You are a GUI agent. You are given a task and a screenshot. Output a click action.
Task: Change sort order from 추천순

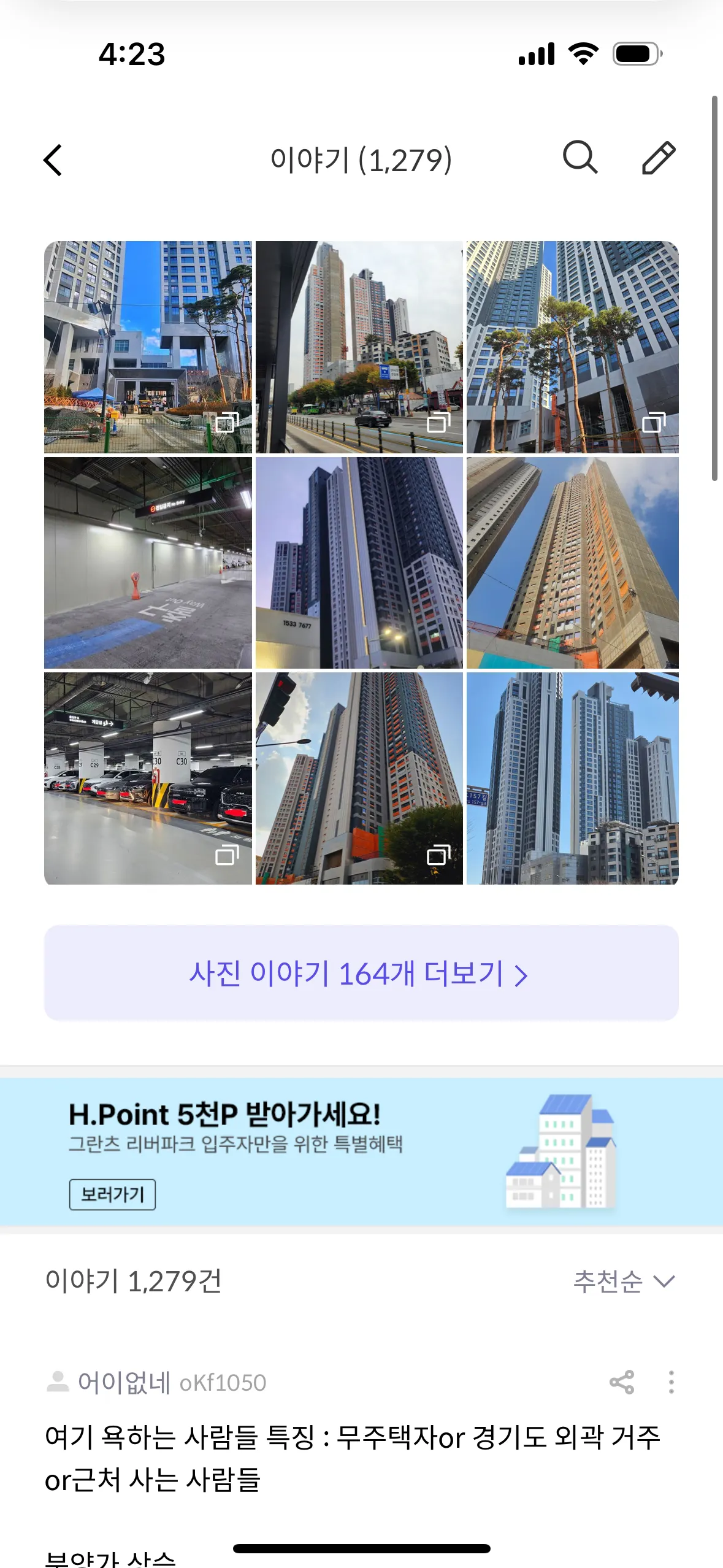tap(623, 1282)
